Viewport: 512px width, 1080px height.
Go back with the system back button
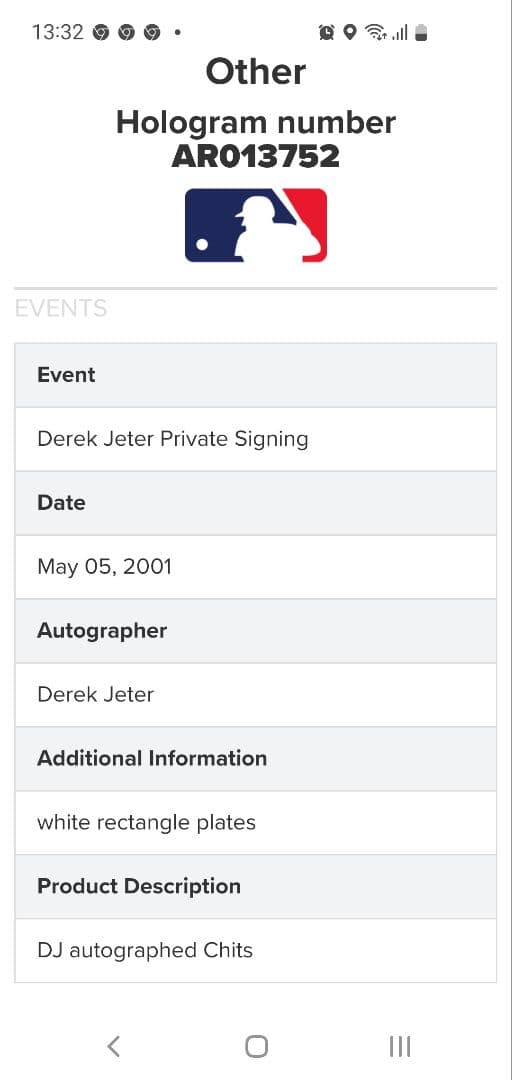114,1046
